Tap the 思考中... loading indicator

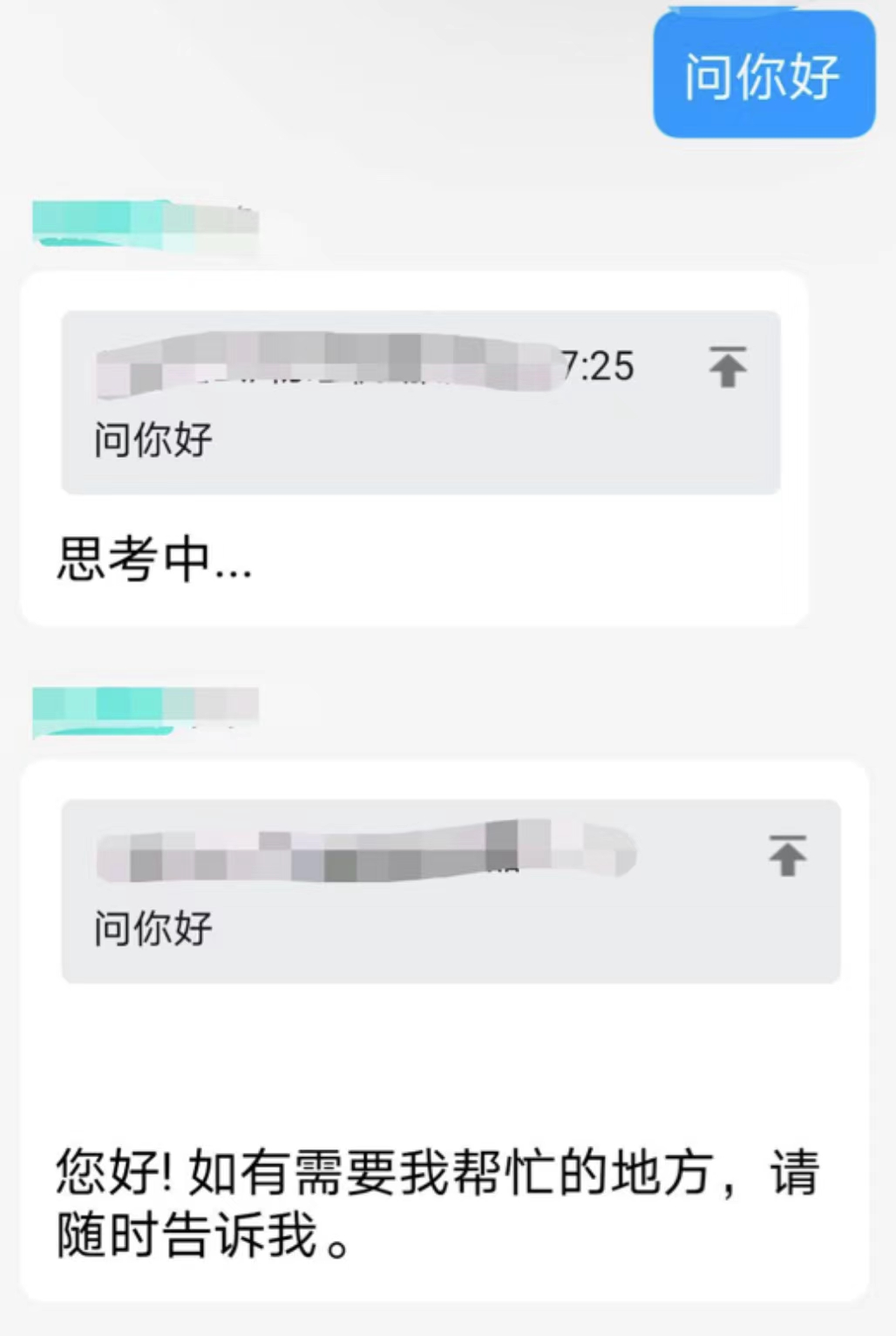tap(153, 558)
